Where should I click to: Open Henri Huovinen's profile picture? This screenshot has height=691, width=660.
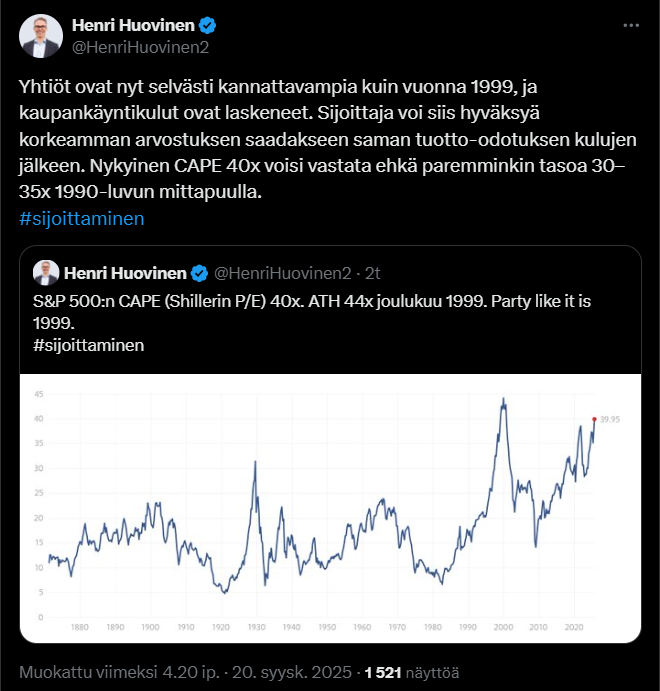41,35
